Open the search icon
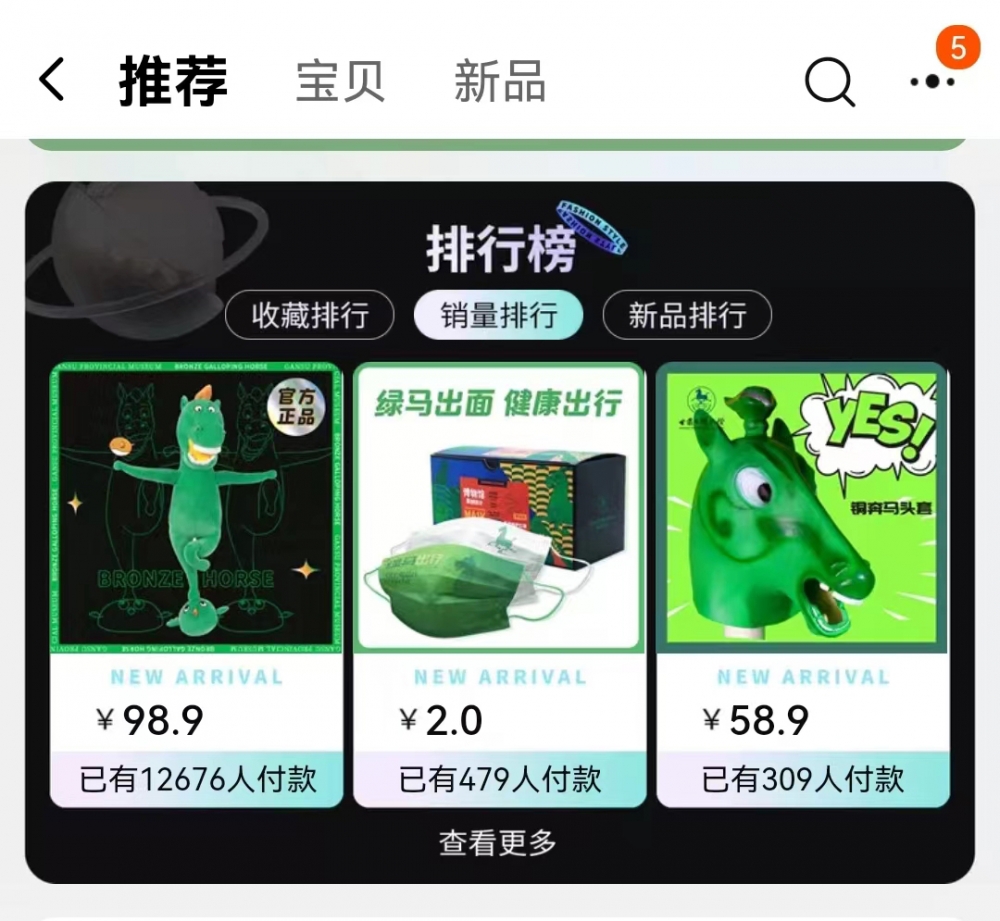The image size is (1000, 921). (x=829, y=82)
